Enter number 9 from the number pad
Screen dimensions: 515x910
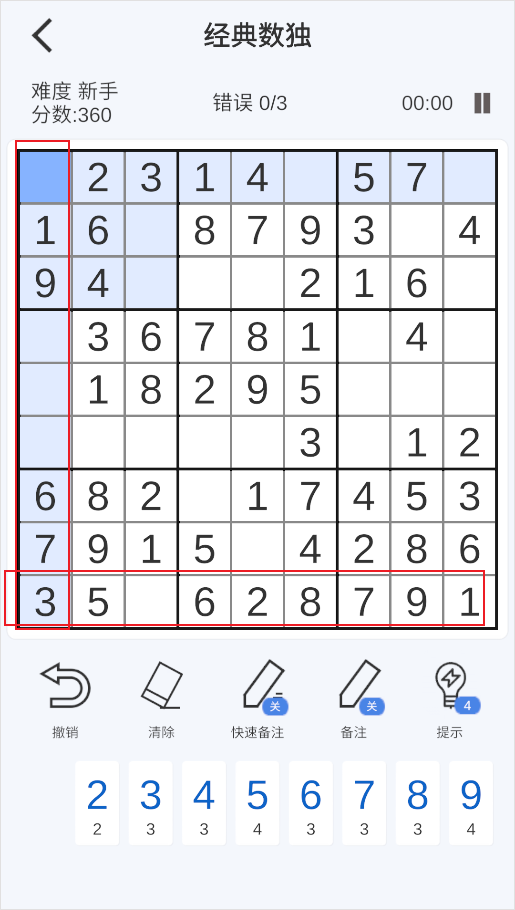[471, 803]
